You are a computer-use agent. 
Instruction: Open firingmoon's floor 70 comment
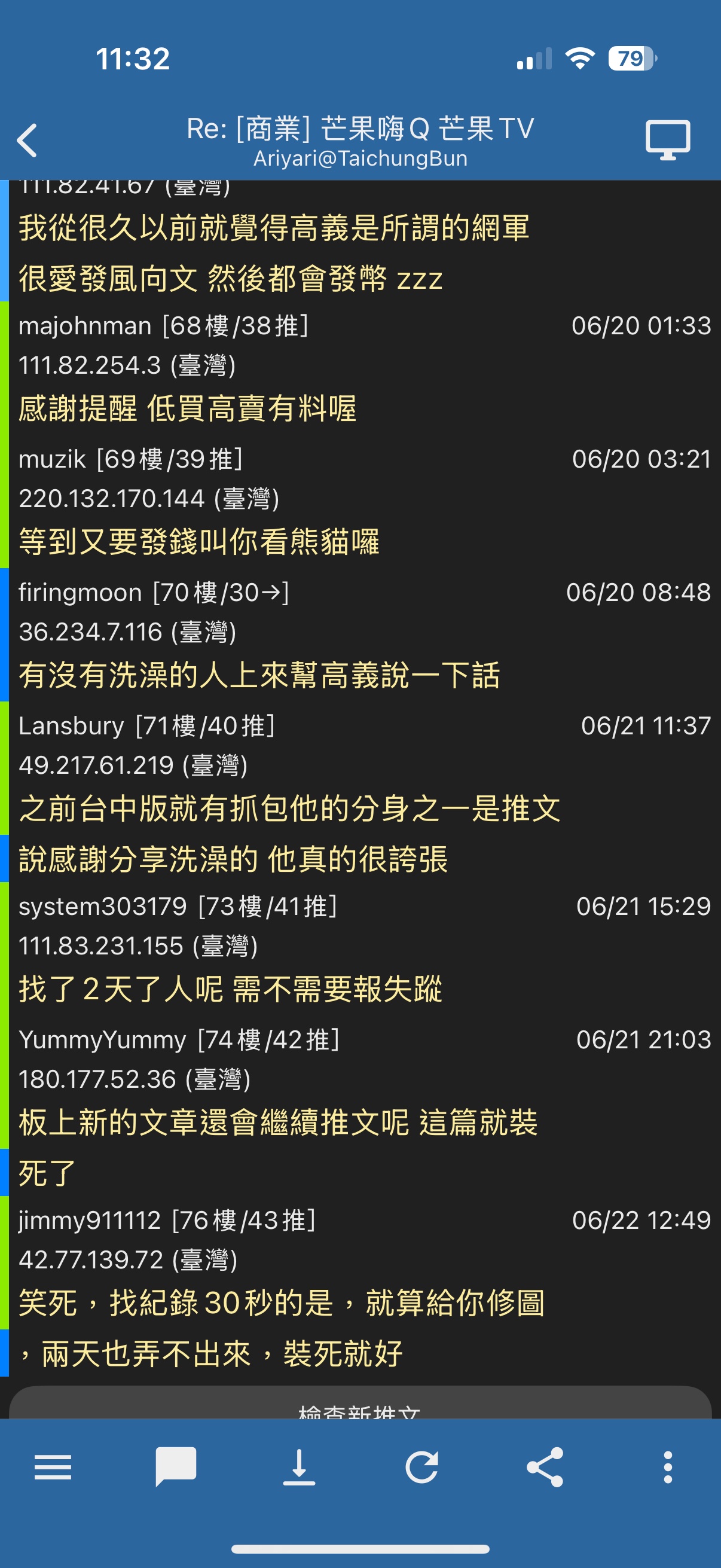point(360,635)
